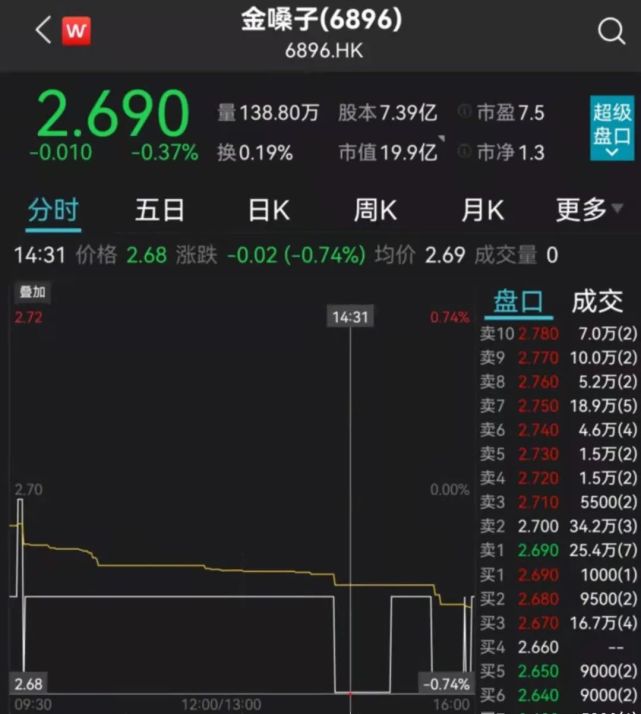Go back using the top-left arrow
Viewport: 641px width, 714px height.
pyautogui.click(x=41, y=30)
